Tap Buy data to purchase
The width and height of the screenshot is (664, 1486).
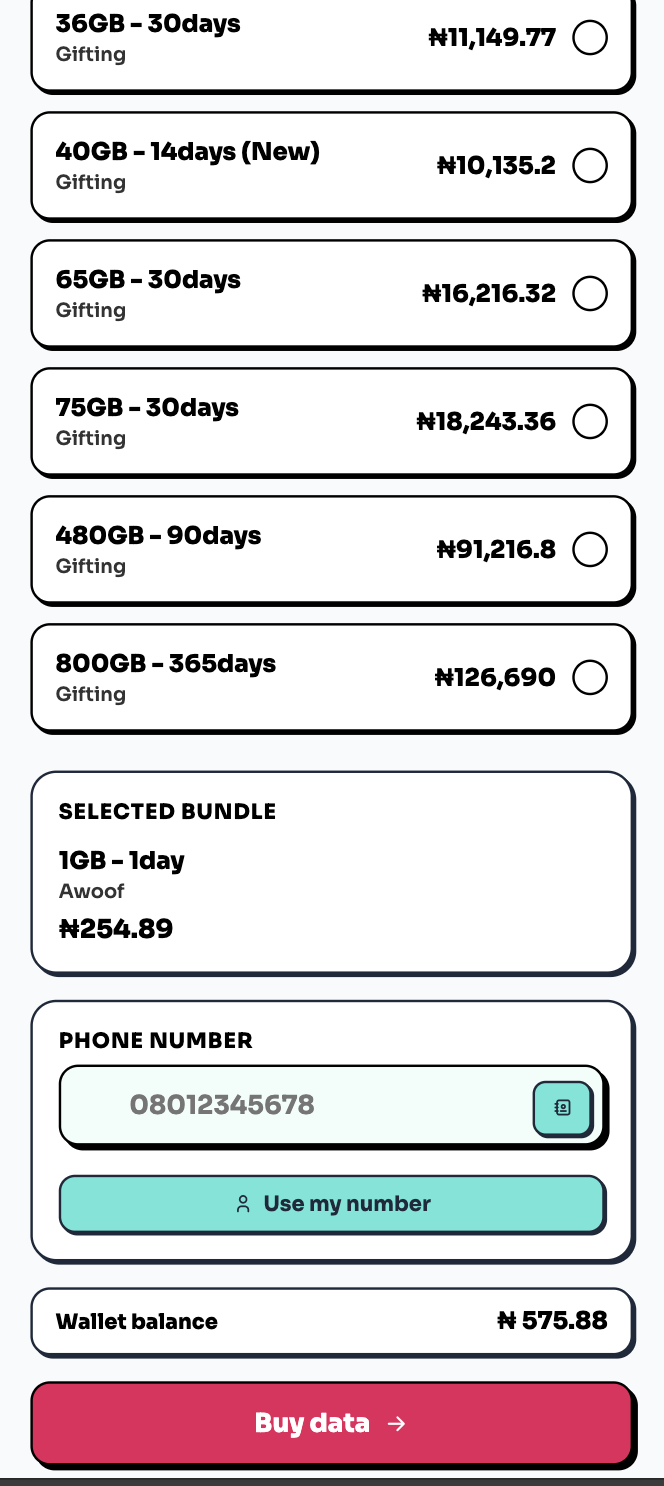[332, 1423]
